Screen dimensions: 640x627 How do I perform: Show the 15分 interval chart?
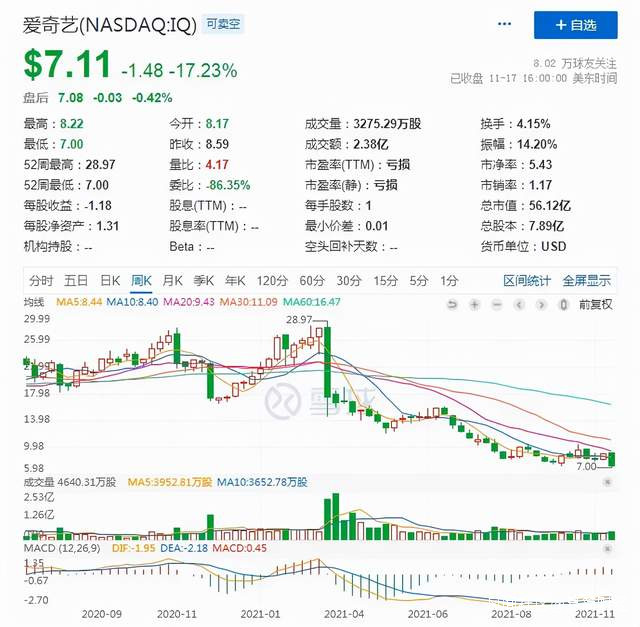pyautogui.click(x=385, y=281)
